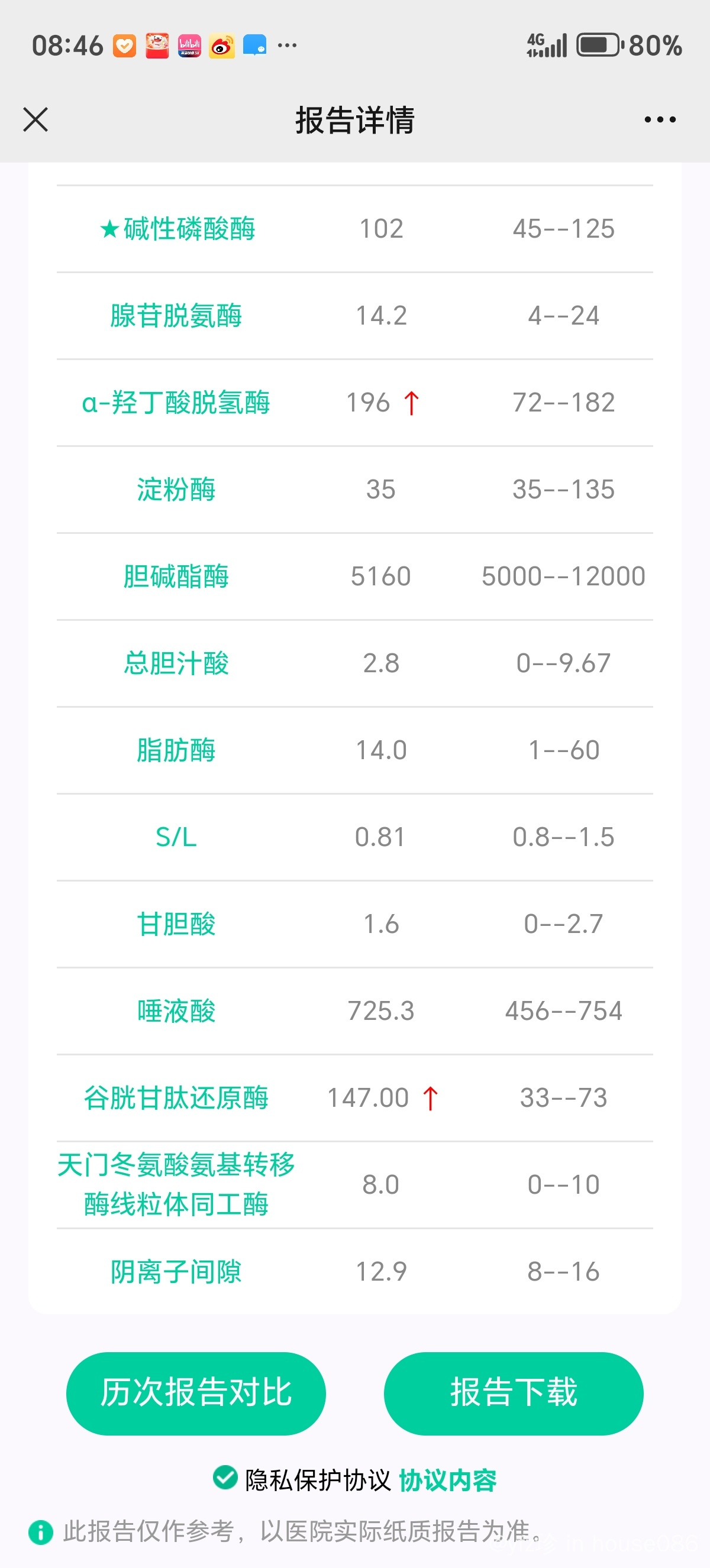The height and width of the screenshot is (1568, 710).
Task: Open 历次报告对比 to compare past reports
Action: coord(196,1394)
